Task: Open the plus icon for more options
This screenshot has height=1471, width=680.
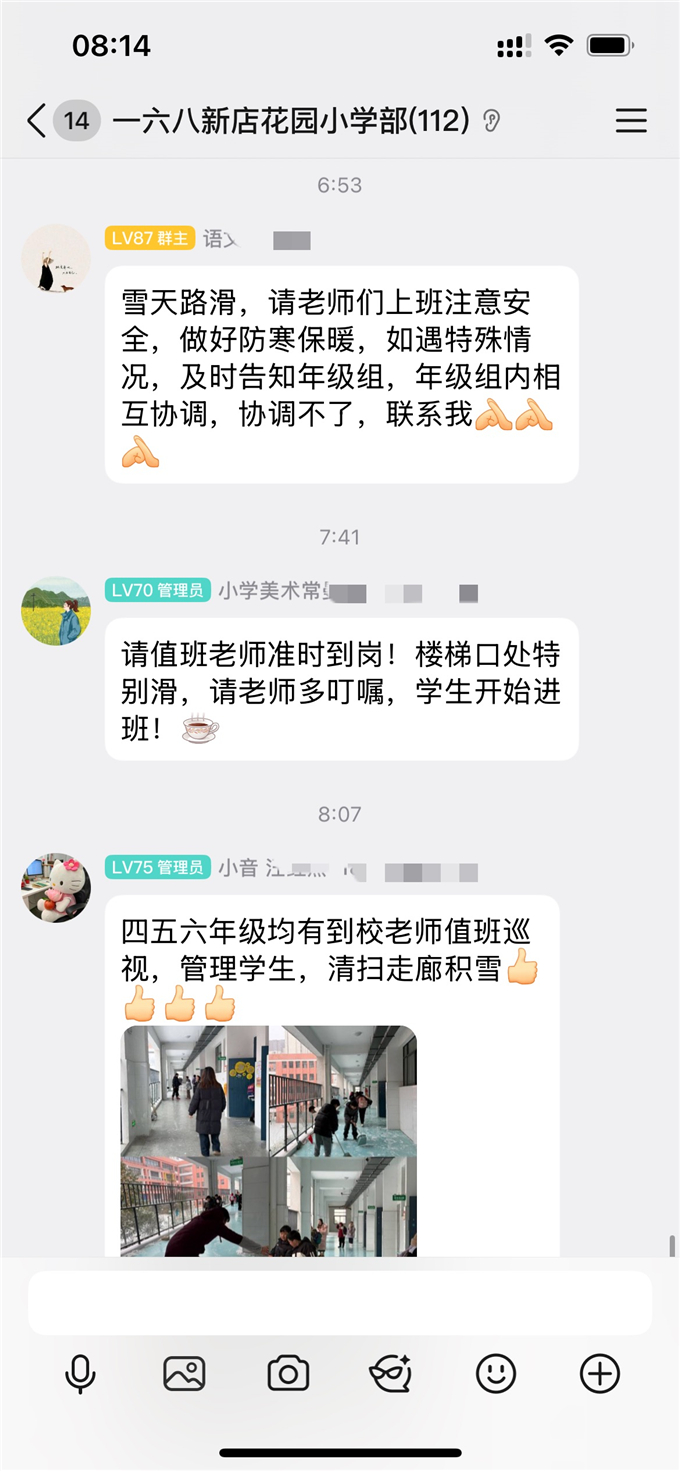Action: click(x=600, y=1374)
